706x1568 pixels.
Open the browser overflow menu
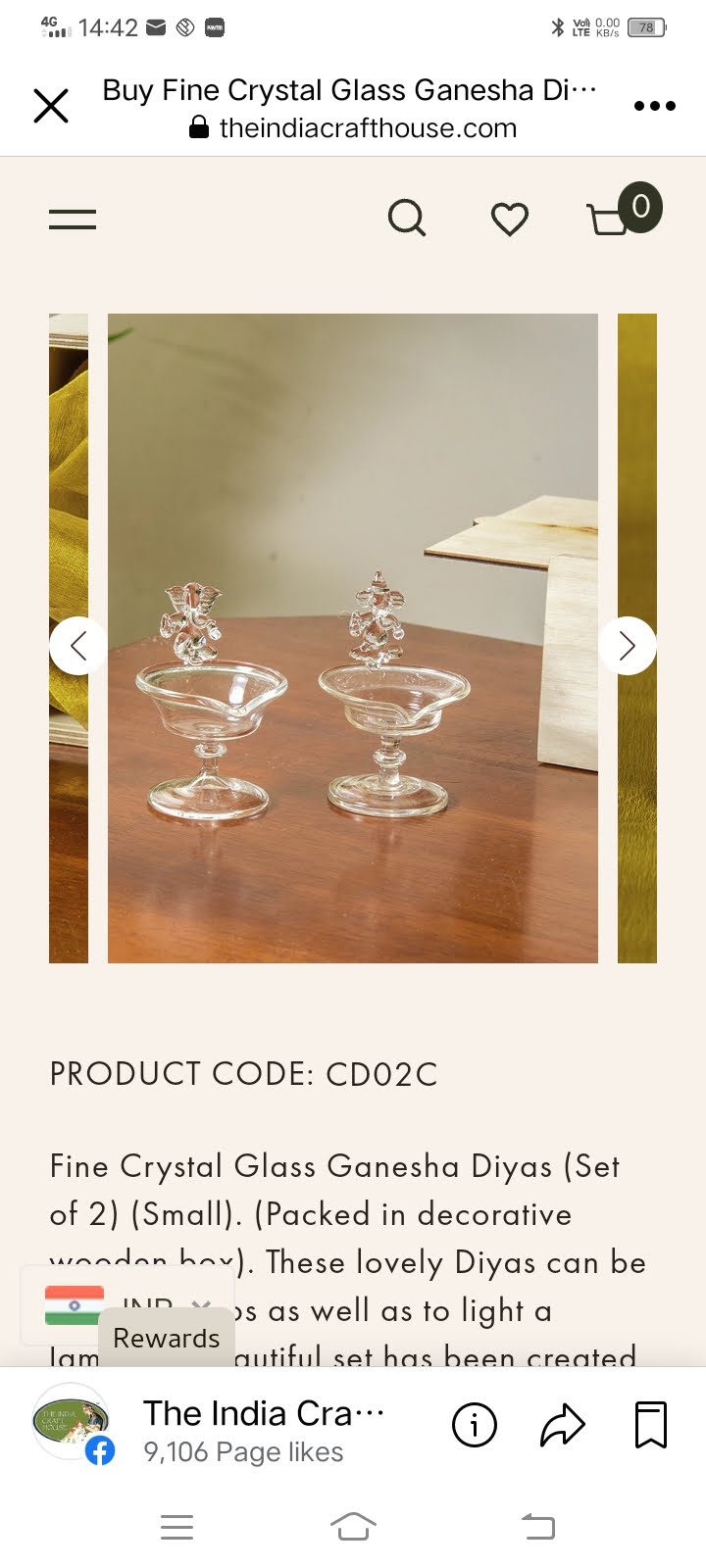654,106
